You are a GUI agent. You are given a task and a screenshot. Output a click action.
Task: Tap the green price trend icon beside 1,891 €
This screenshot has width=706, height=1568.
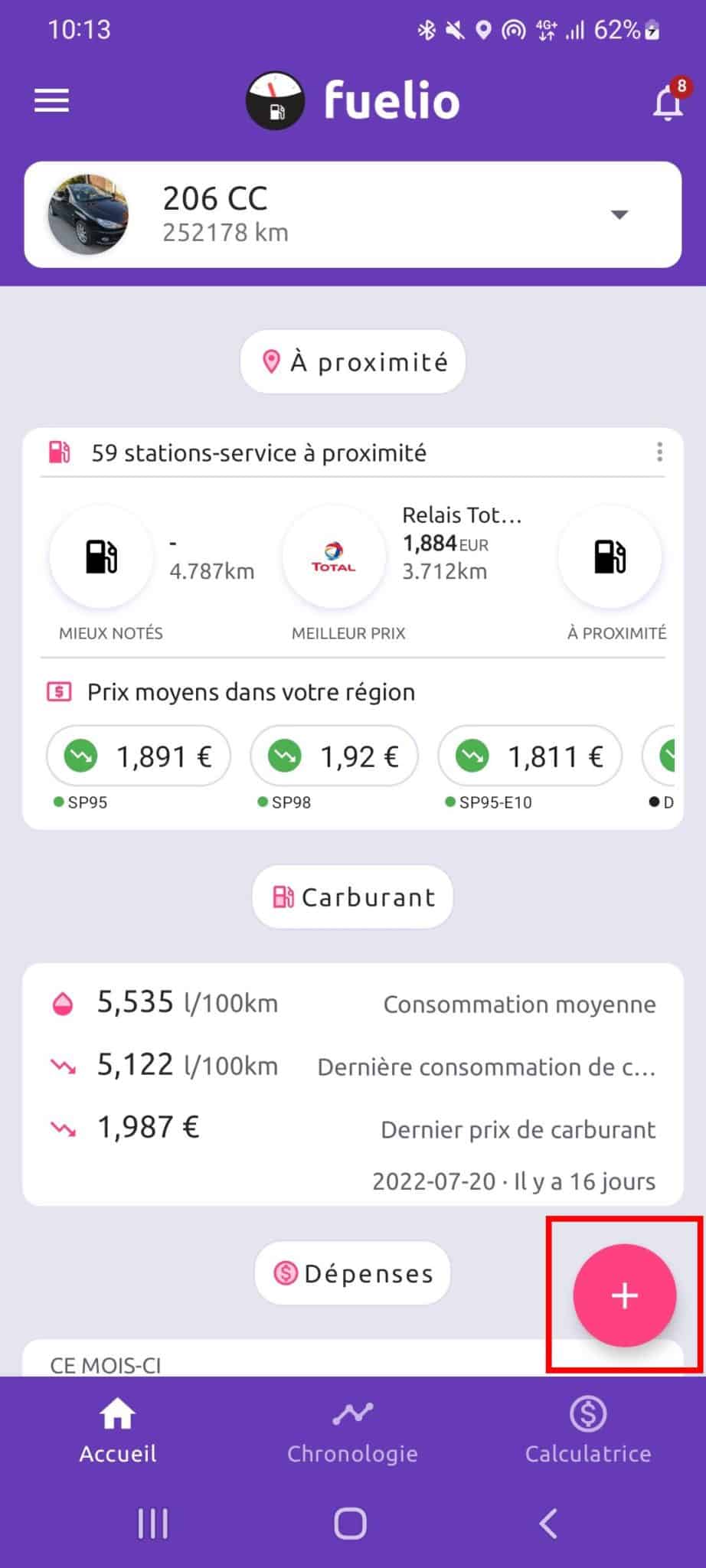[x=79, y=756]
